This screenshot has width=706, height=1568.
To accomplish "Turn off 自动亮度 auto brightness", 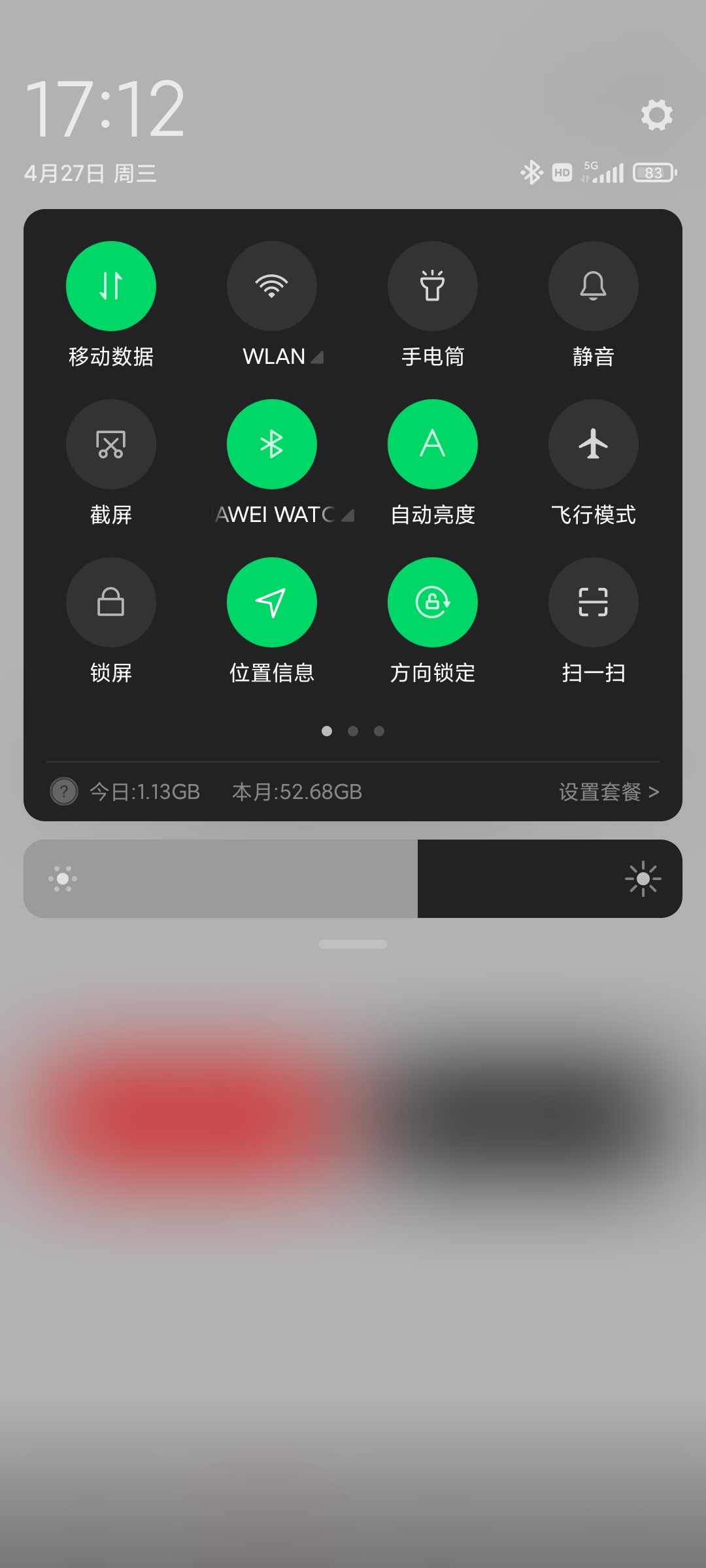I will pyautogui.click(x=433, y=444).
